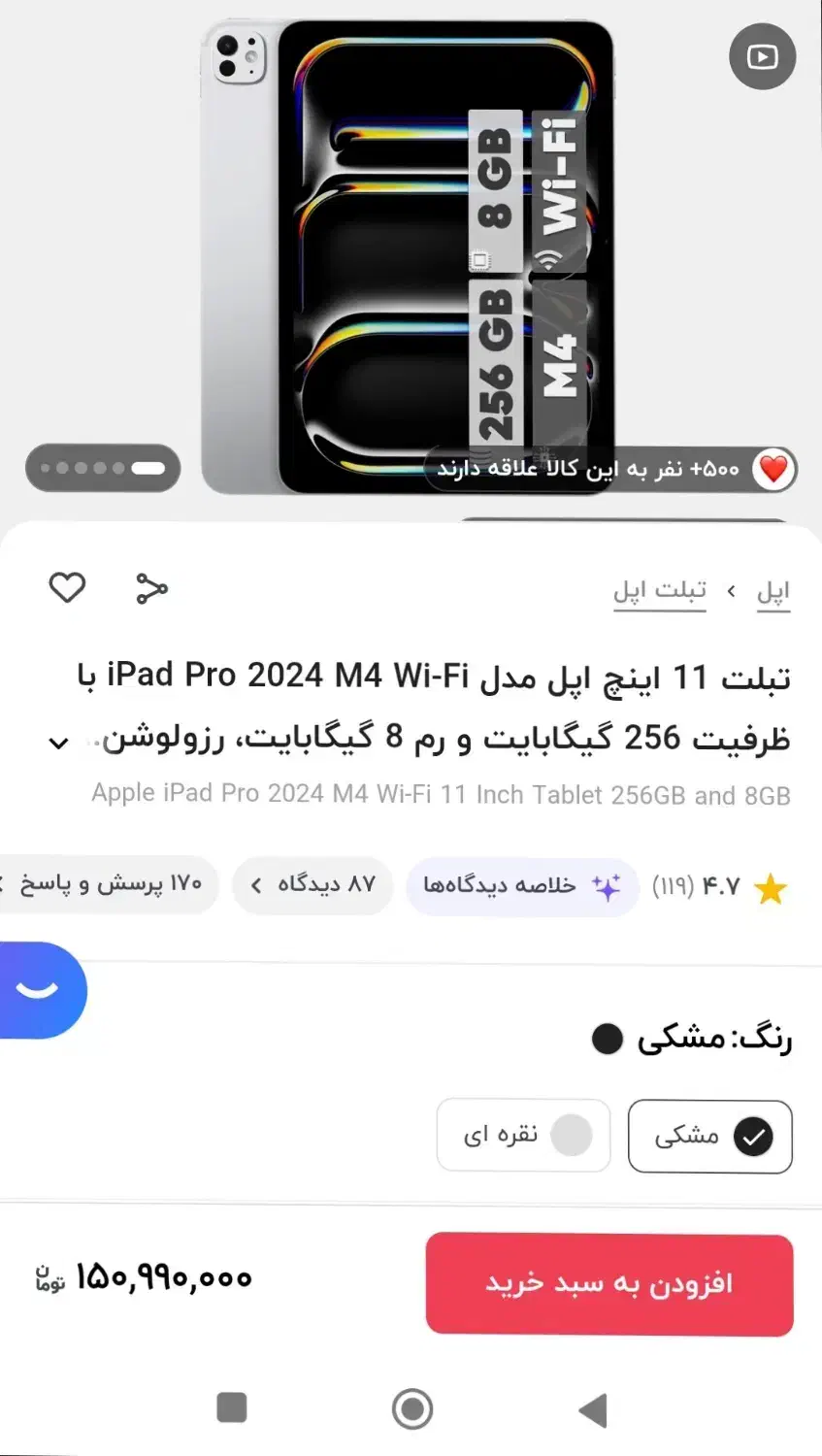Expand the truncated product title with the chevron
Screen dimensions: 822x1456
[58, 743]
